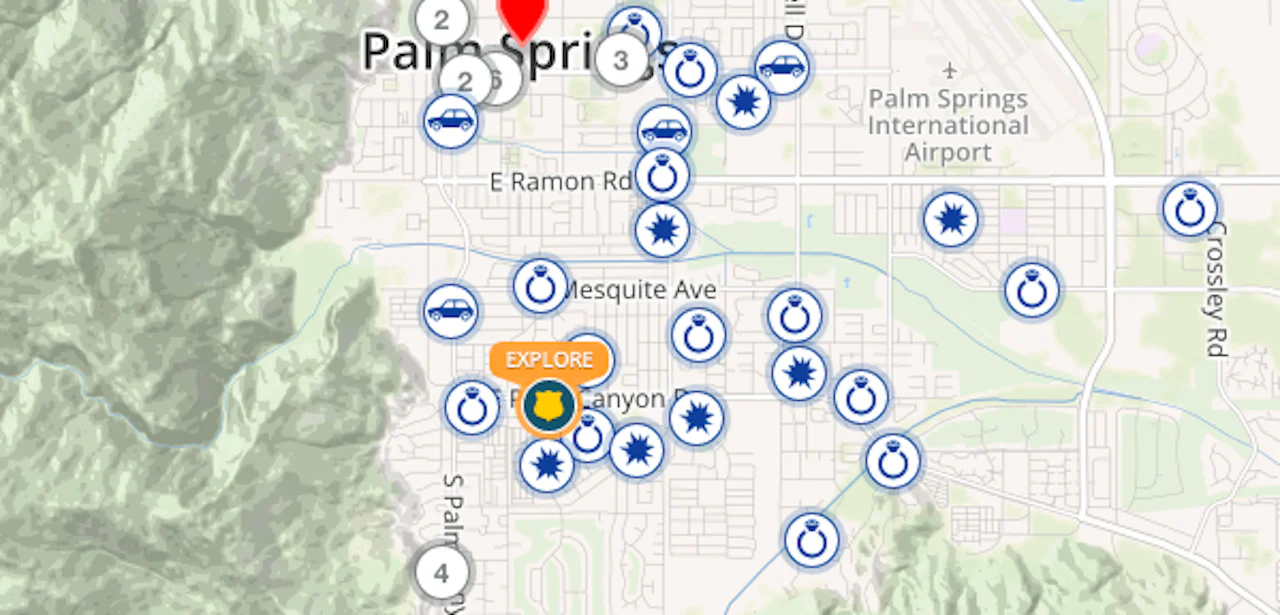Open the EXPLORE police badge marker
This screenshot has width=1280, height=615.
click(x=549, y=406)
